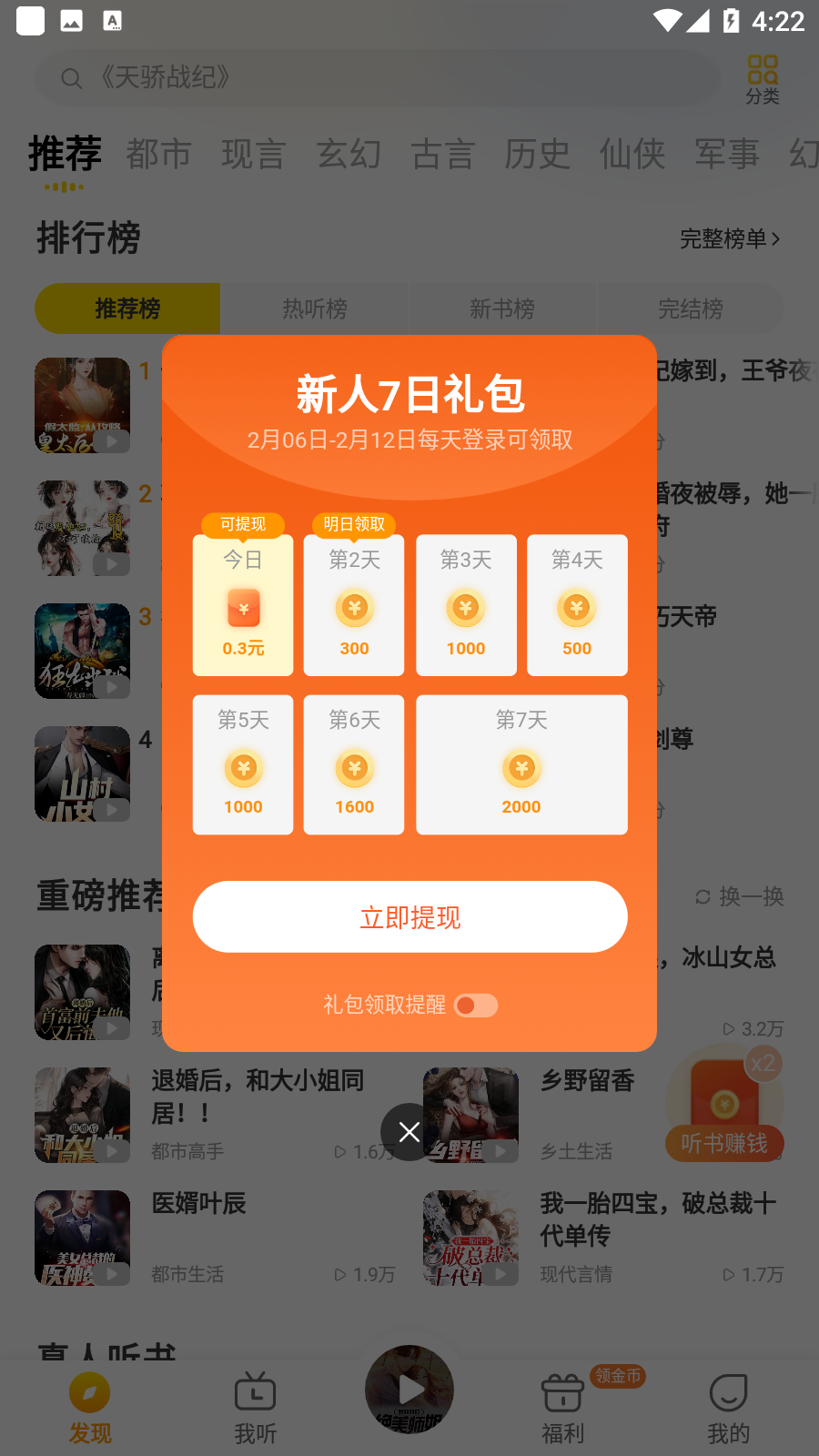
Task: Close the 新人7日礼包 popup
Action: [x=409, y=1131]
